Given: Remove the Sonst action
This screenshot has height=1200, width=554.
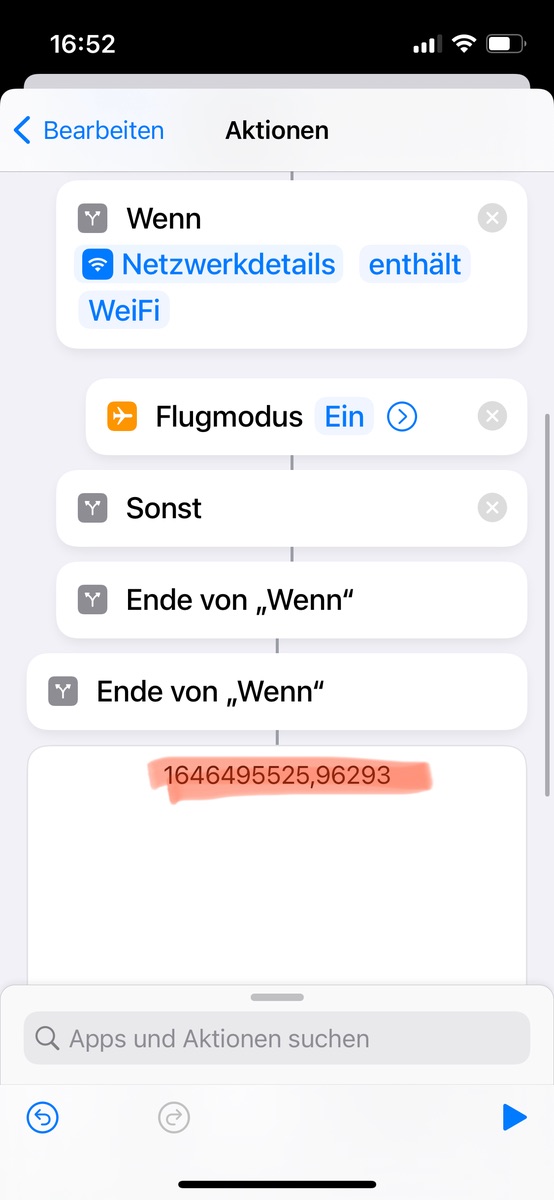Looking at the screenshot, I should 492,508.
